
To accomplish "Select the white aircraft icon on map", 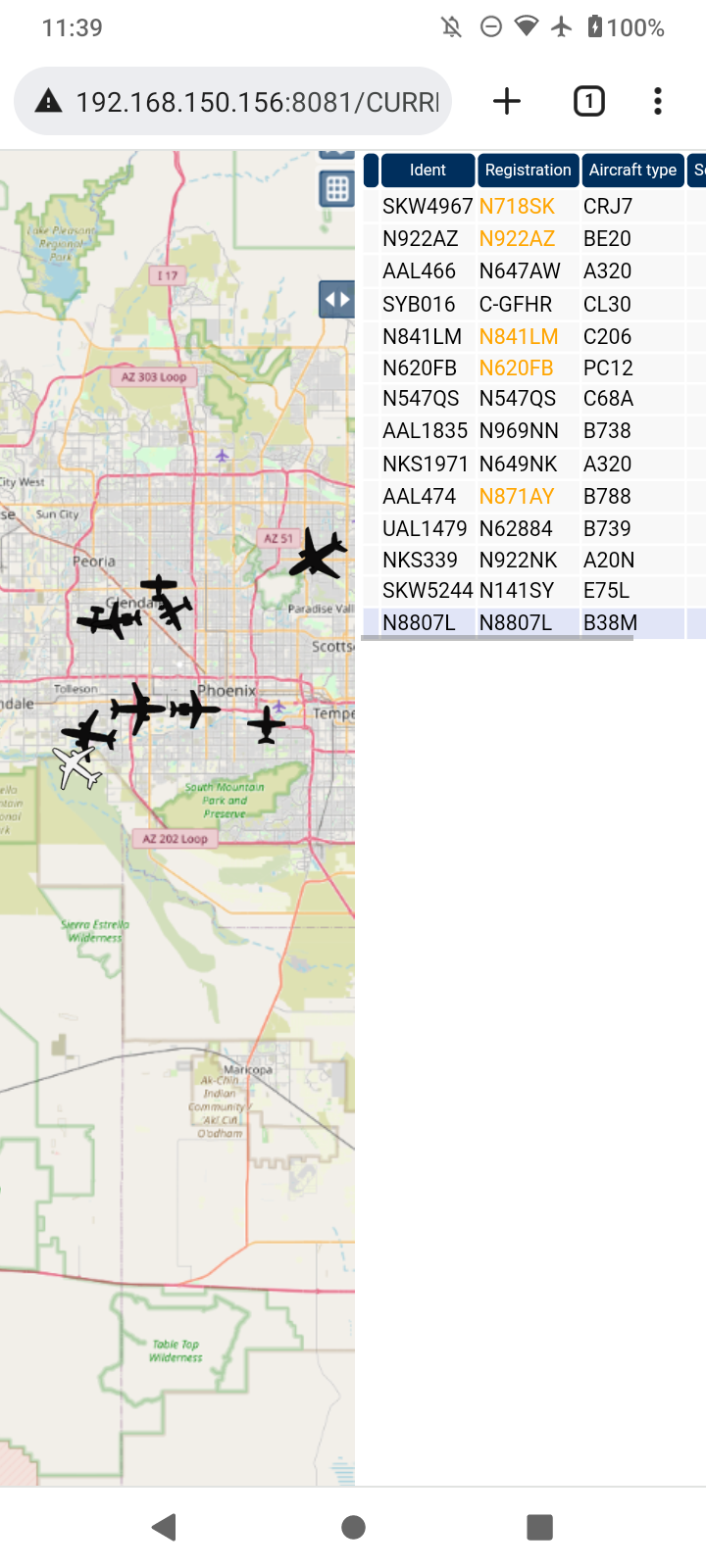I will 77,766.
